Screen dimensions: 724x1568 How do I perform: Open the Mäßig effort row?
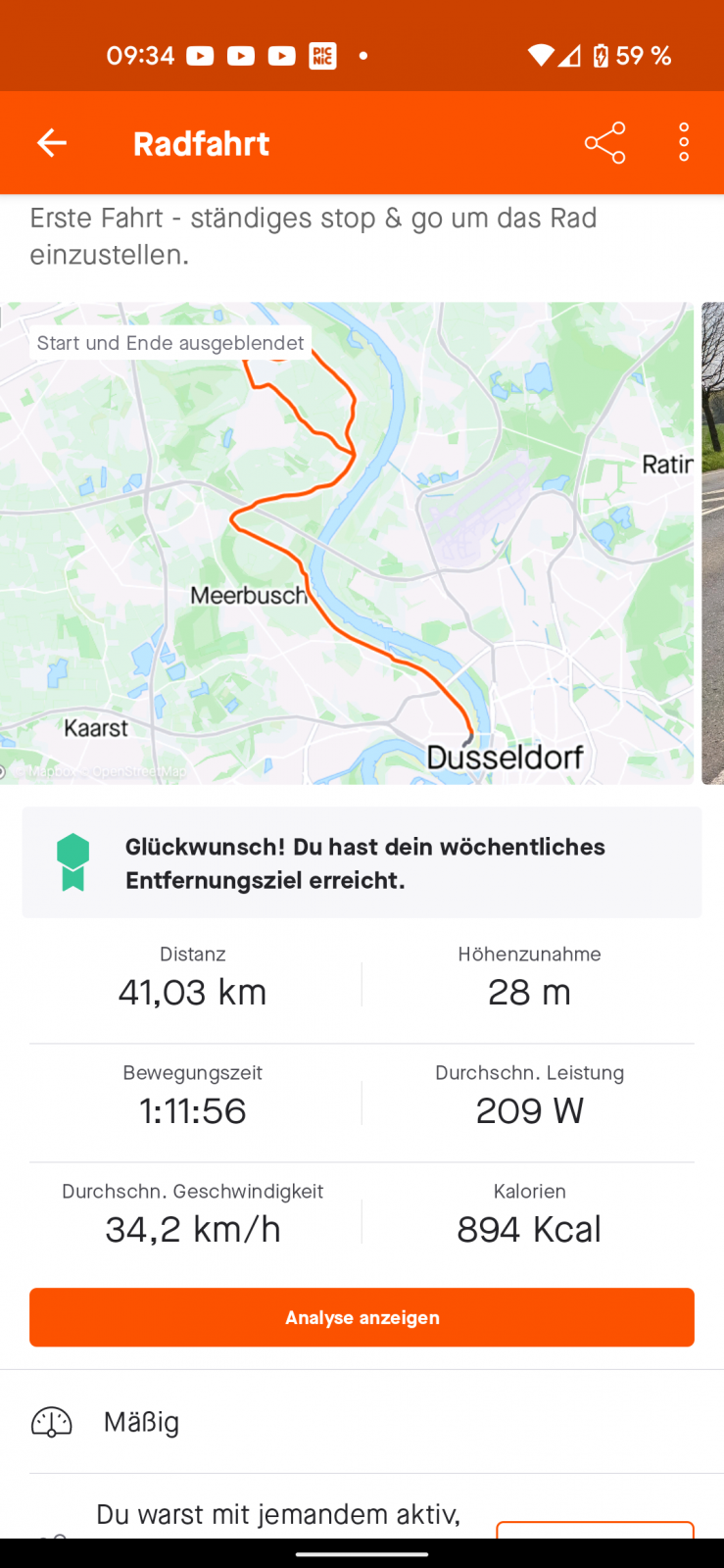pos(362,1422)
